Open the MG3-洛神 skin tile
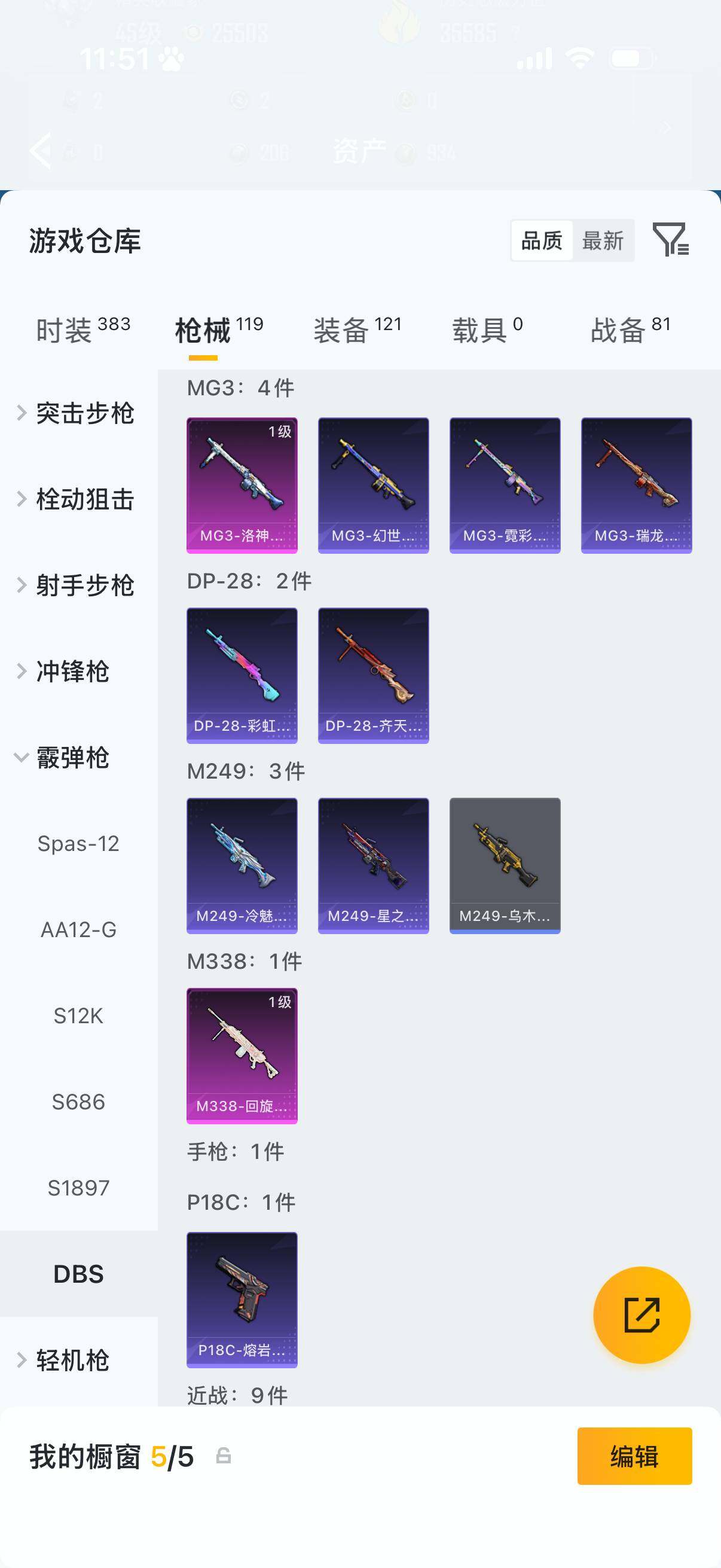The image size is (721, 1568). click(x=242, y=485)
